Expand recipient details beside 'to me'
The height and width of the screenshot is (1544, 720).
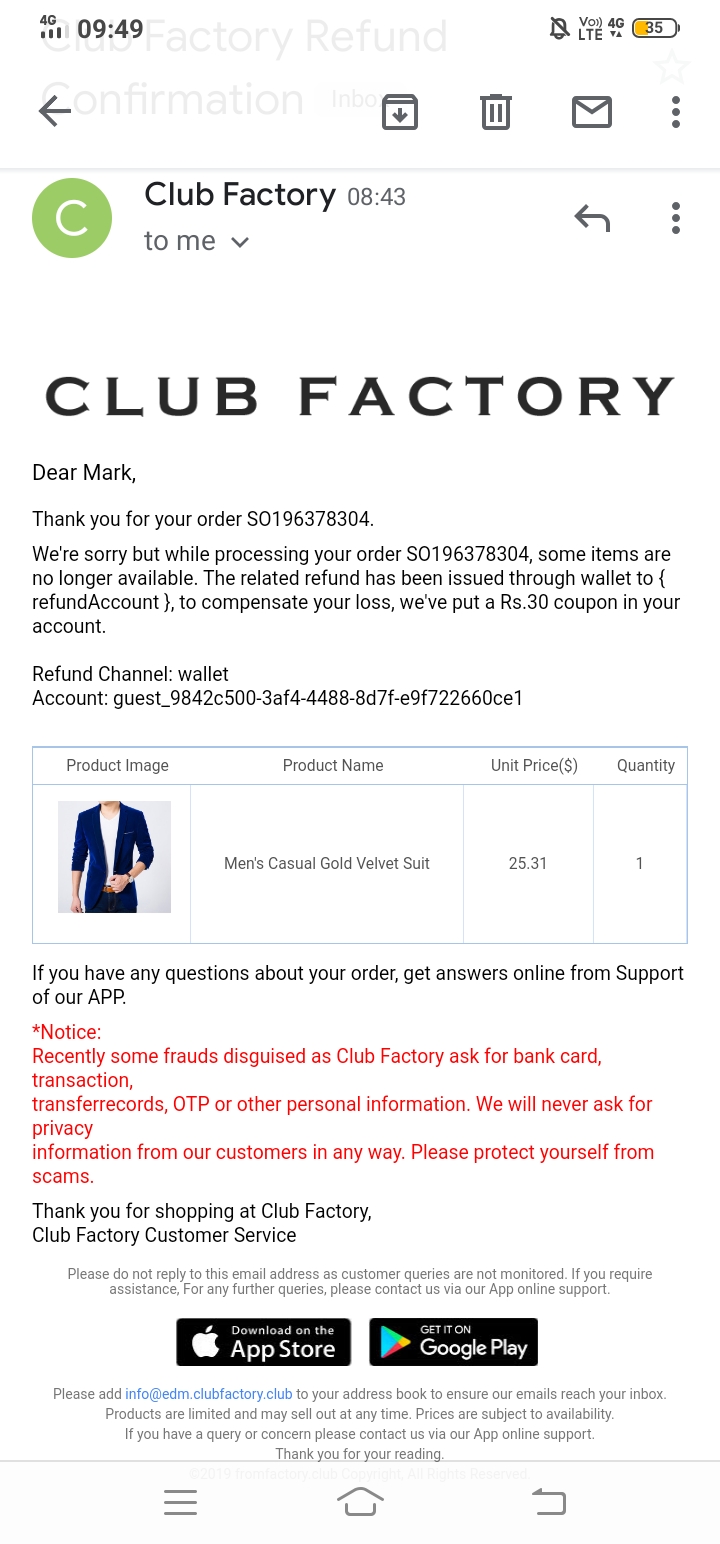point(240,242)
